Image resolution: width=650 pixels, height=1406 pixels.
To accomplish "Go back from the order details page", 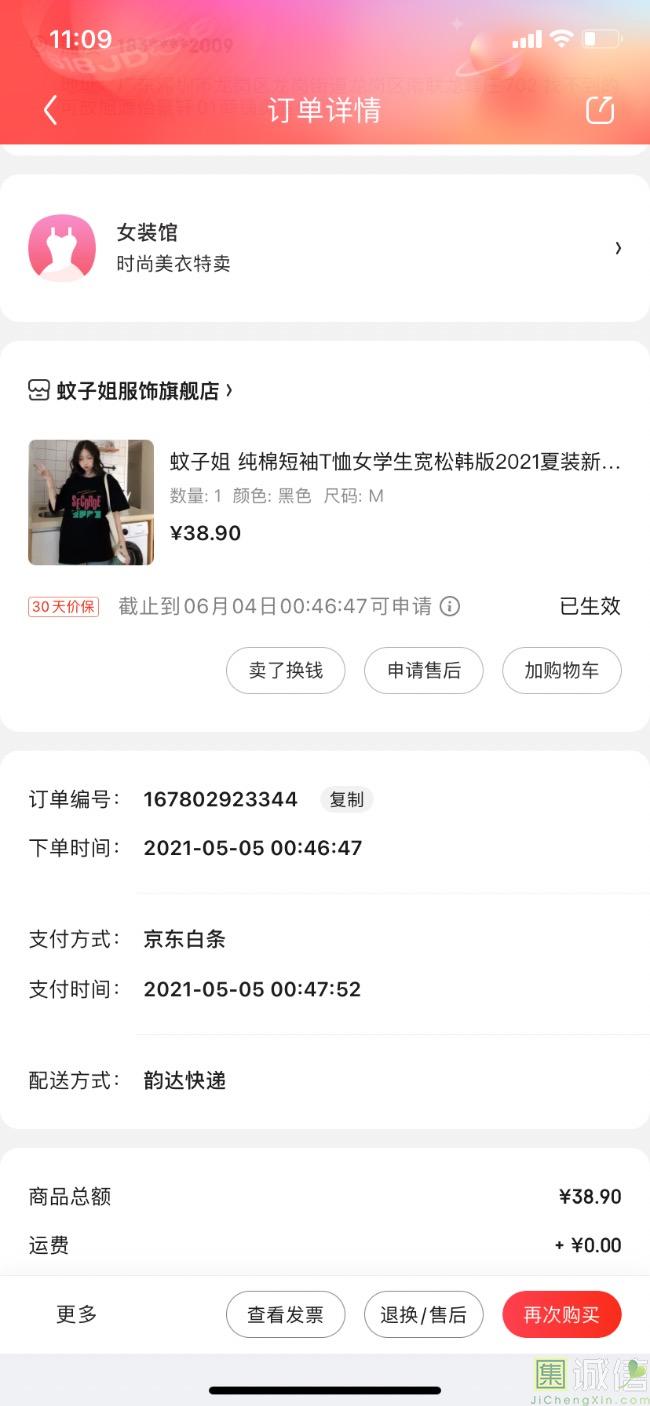I will [x=51, y=110].
